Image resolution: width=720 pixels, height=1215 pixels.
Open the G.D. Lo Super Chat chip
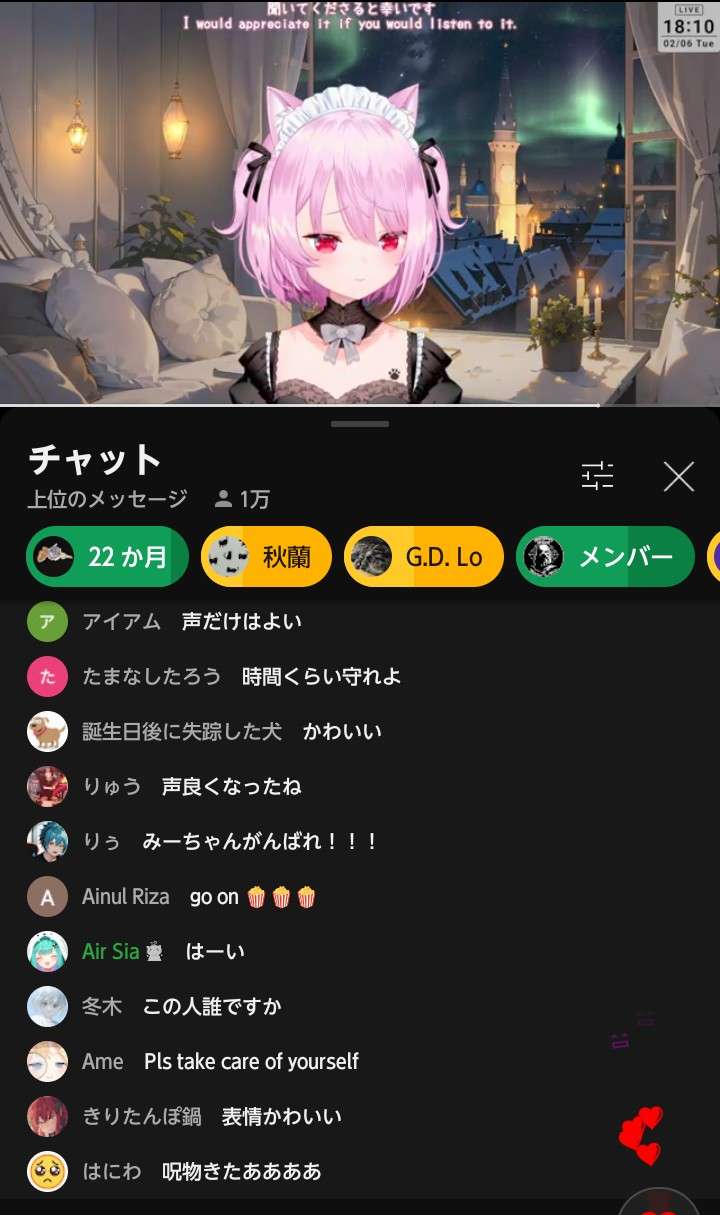[423, 556]
